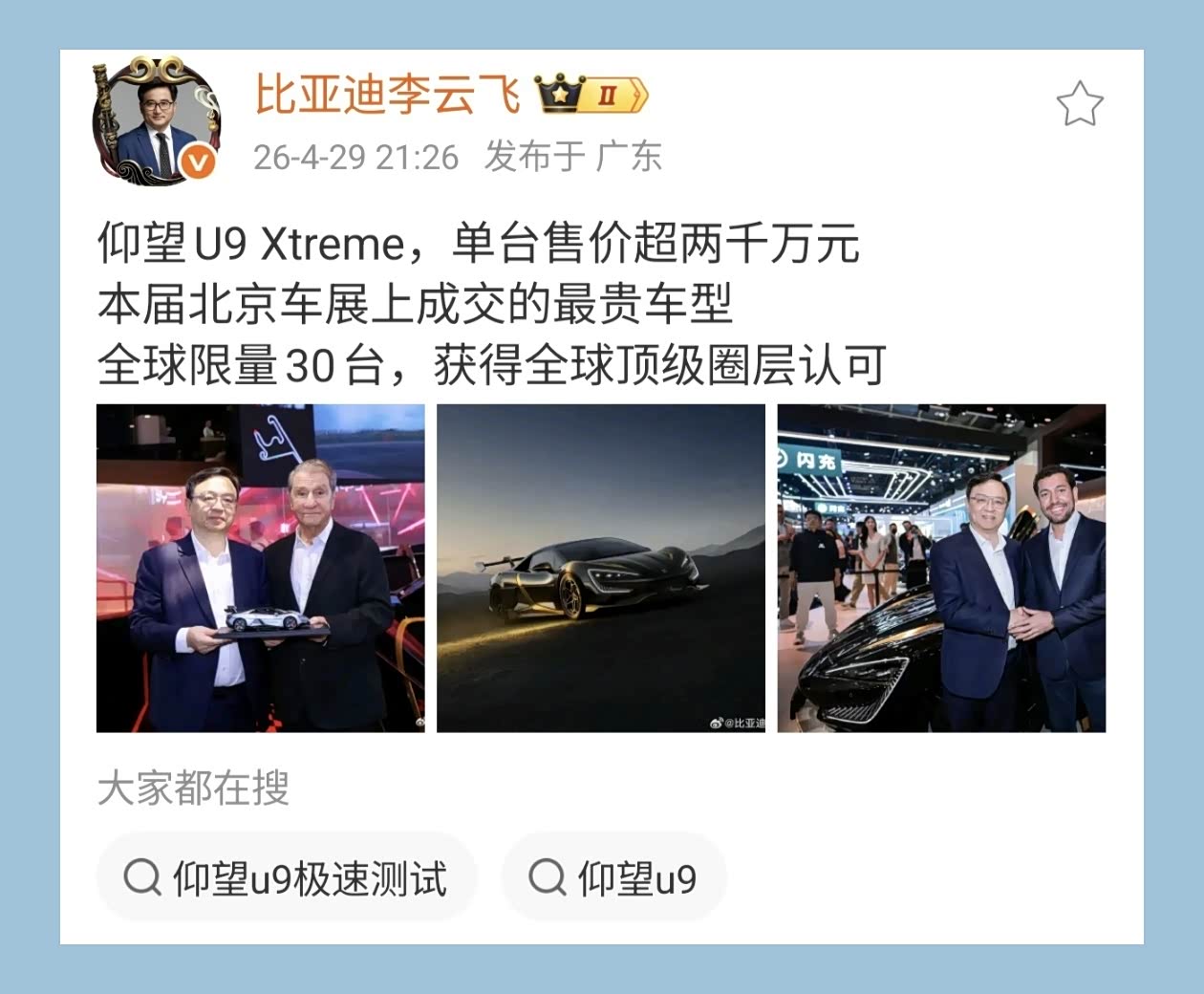Search for 仰望u9极速测试
Viewport: 1204px width, 994px height.
[287, 877]
